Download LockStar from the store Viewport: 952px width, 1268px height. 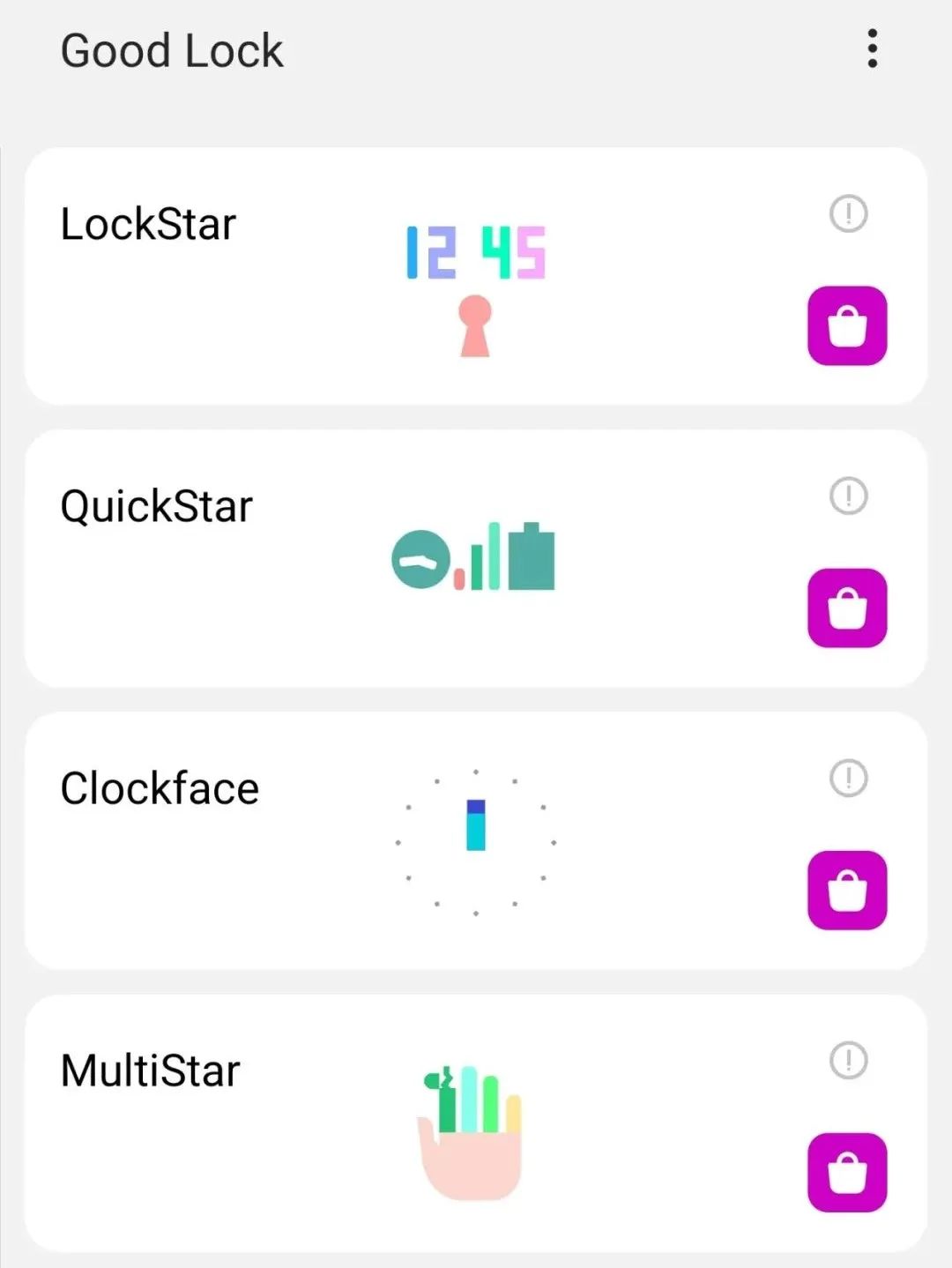coord(847,325)
